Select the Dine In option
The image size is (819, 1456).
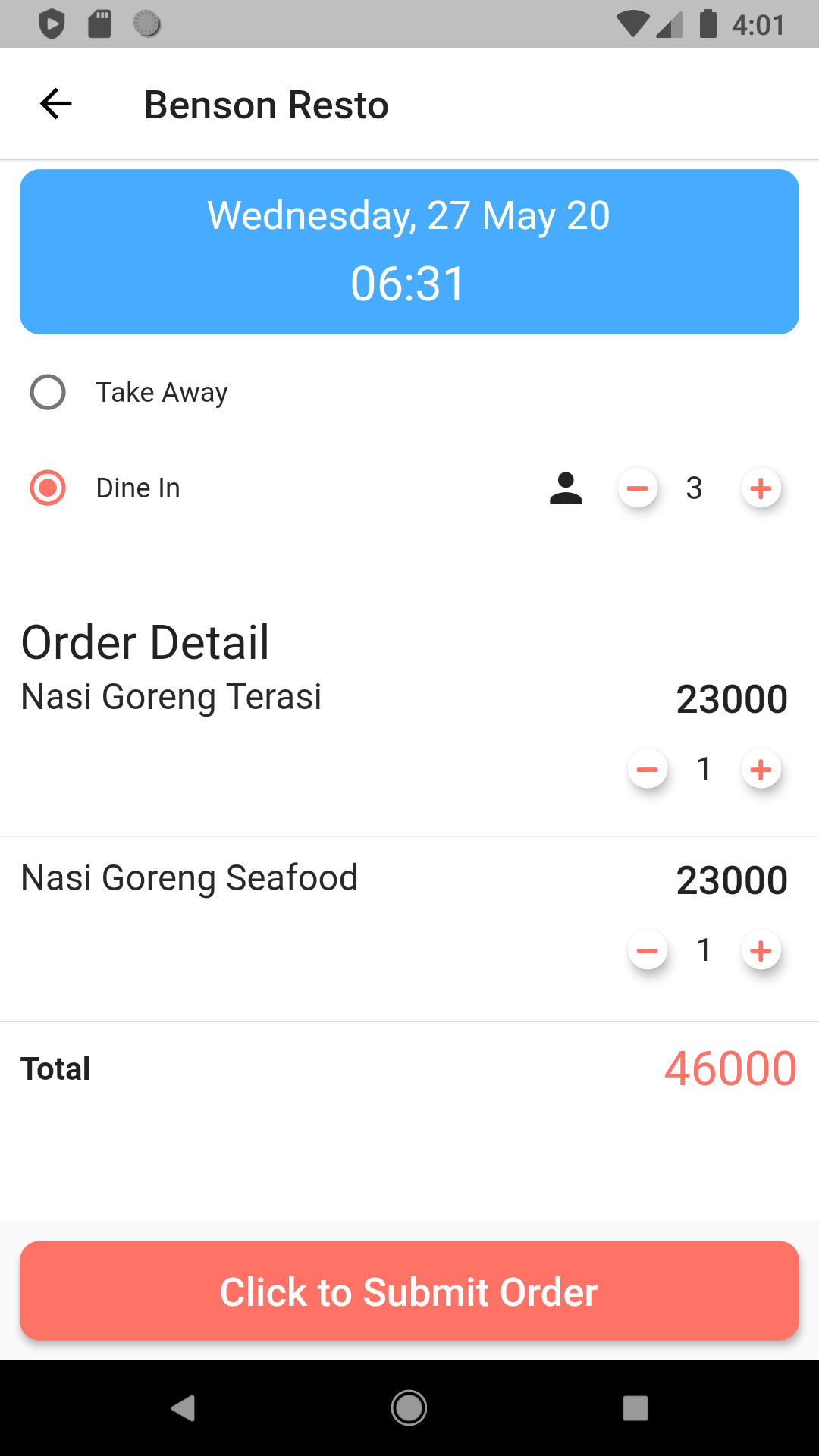48,488
